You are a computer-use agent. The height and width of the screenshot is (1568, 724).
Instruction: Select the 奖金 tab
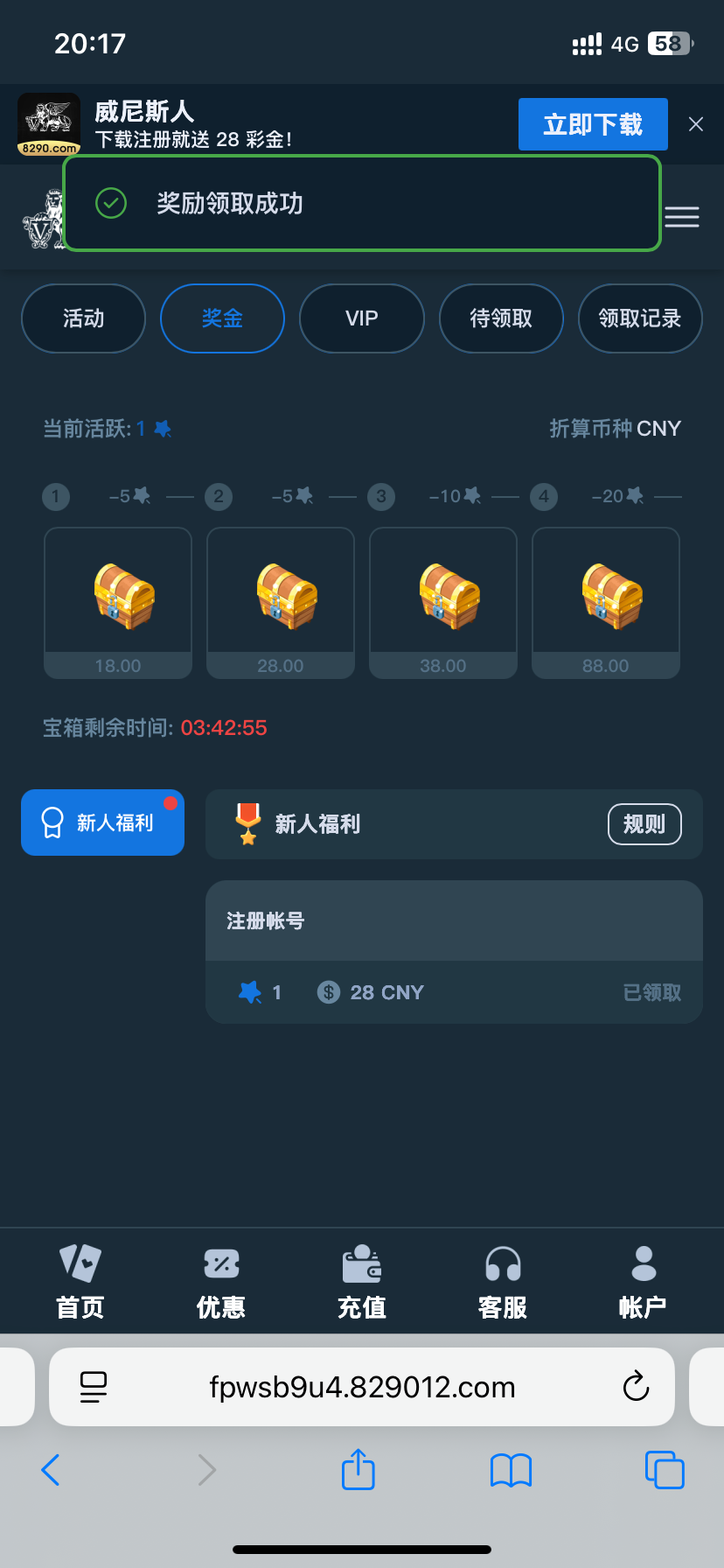(x=222, y=318)
